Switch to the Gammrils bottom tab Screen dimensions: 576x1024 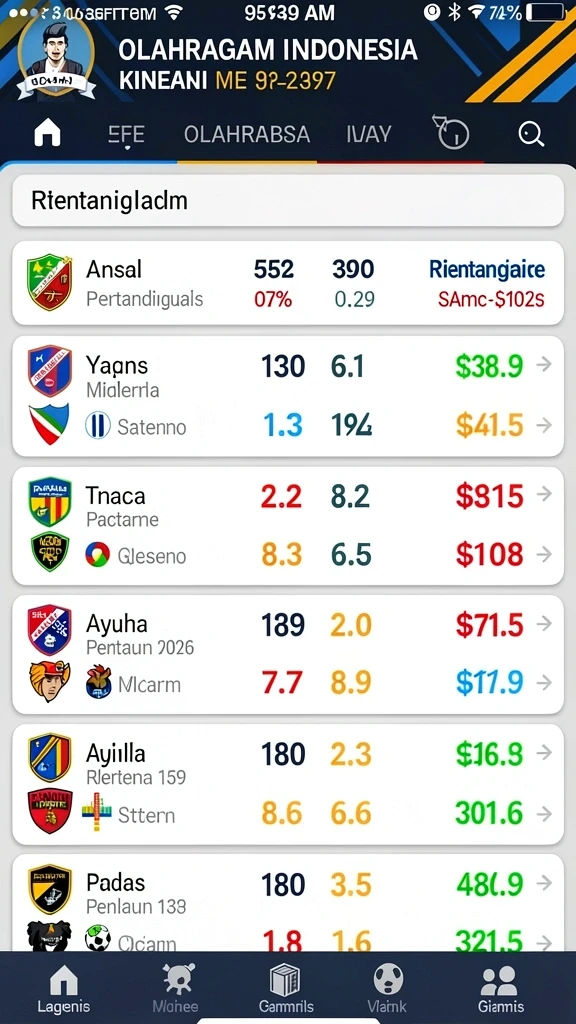point(286,989)
